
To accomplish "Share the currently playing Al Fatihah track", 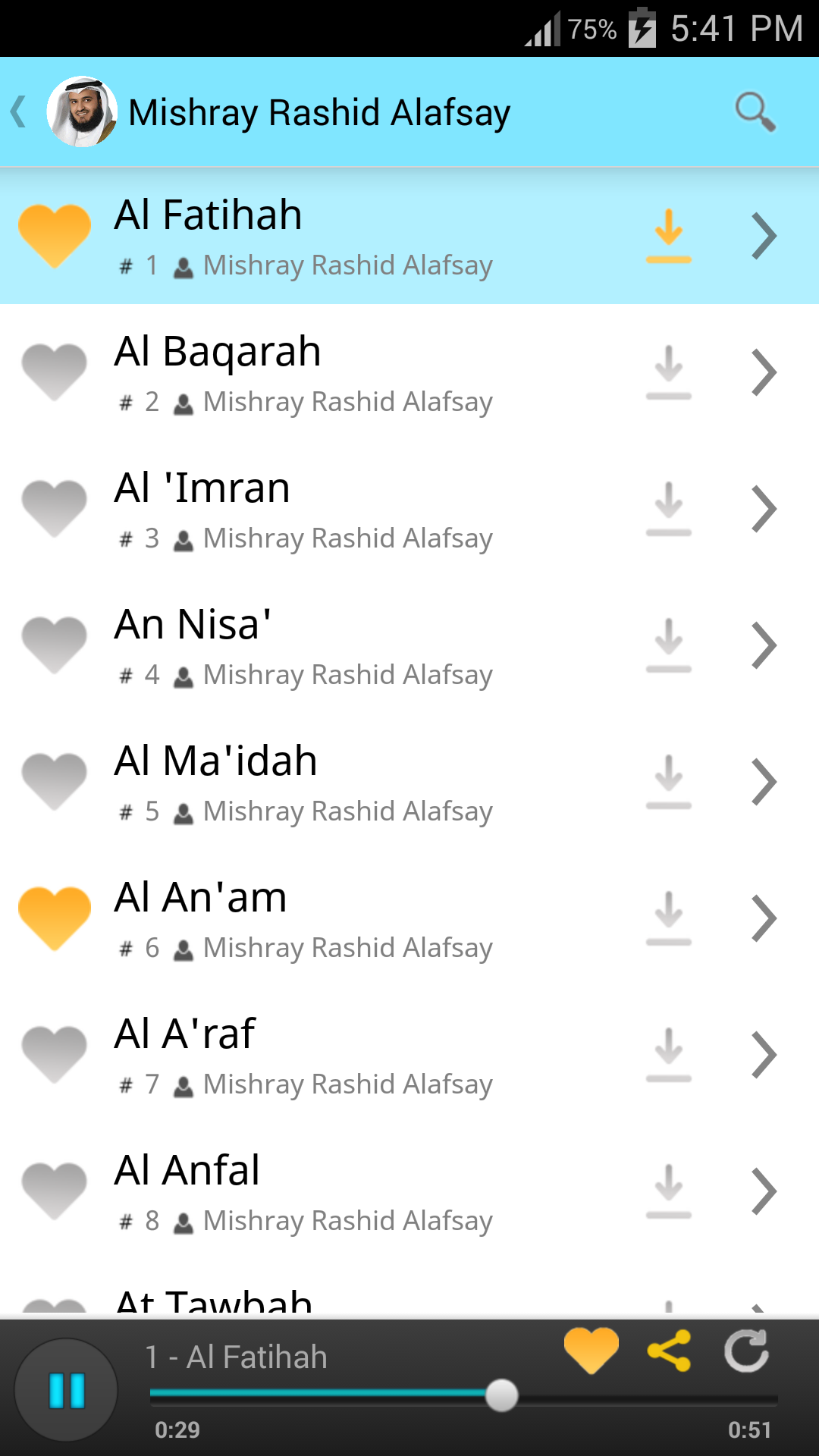I will coord(667,1348).
